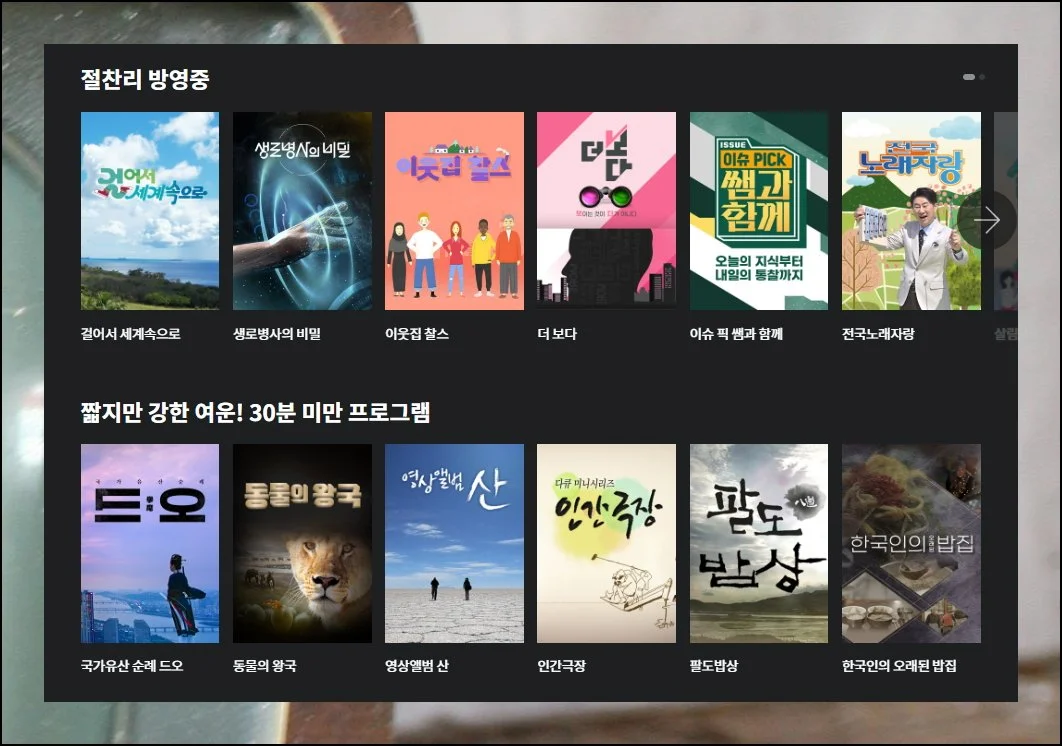Open the 생로병사의 비밀 program tile
This screenshot has height=746, width=1062.
(302, 211)
